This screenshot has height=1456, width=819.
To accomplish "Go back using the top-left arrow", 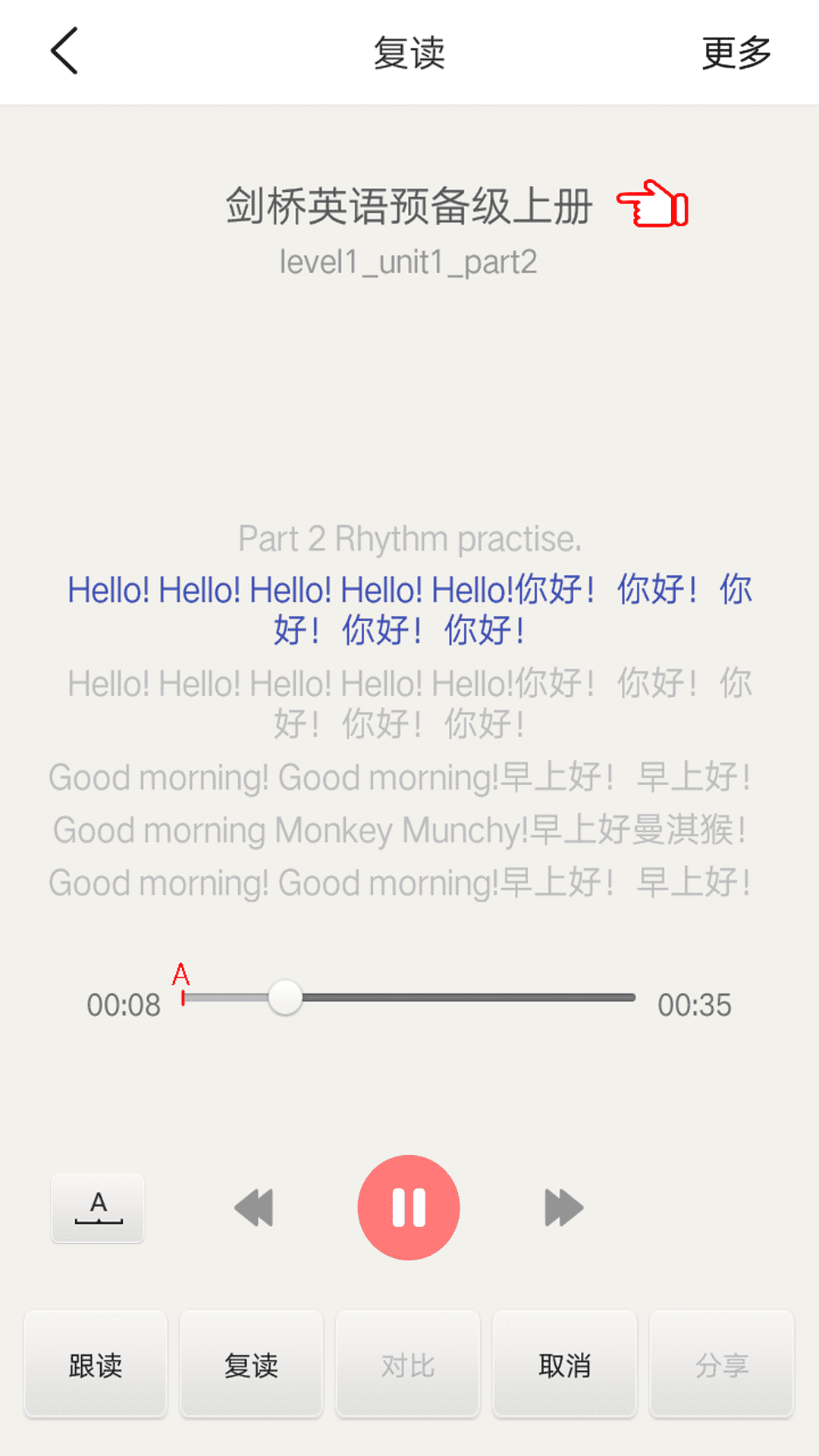I will point(64,52).
